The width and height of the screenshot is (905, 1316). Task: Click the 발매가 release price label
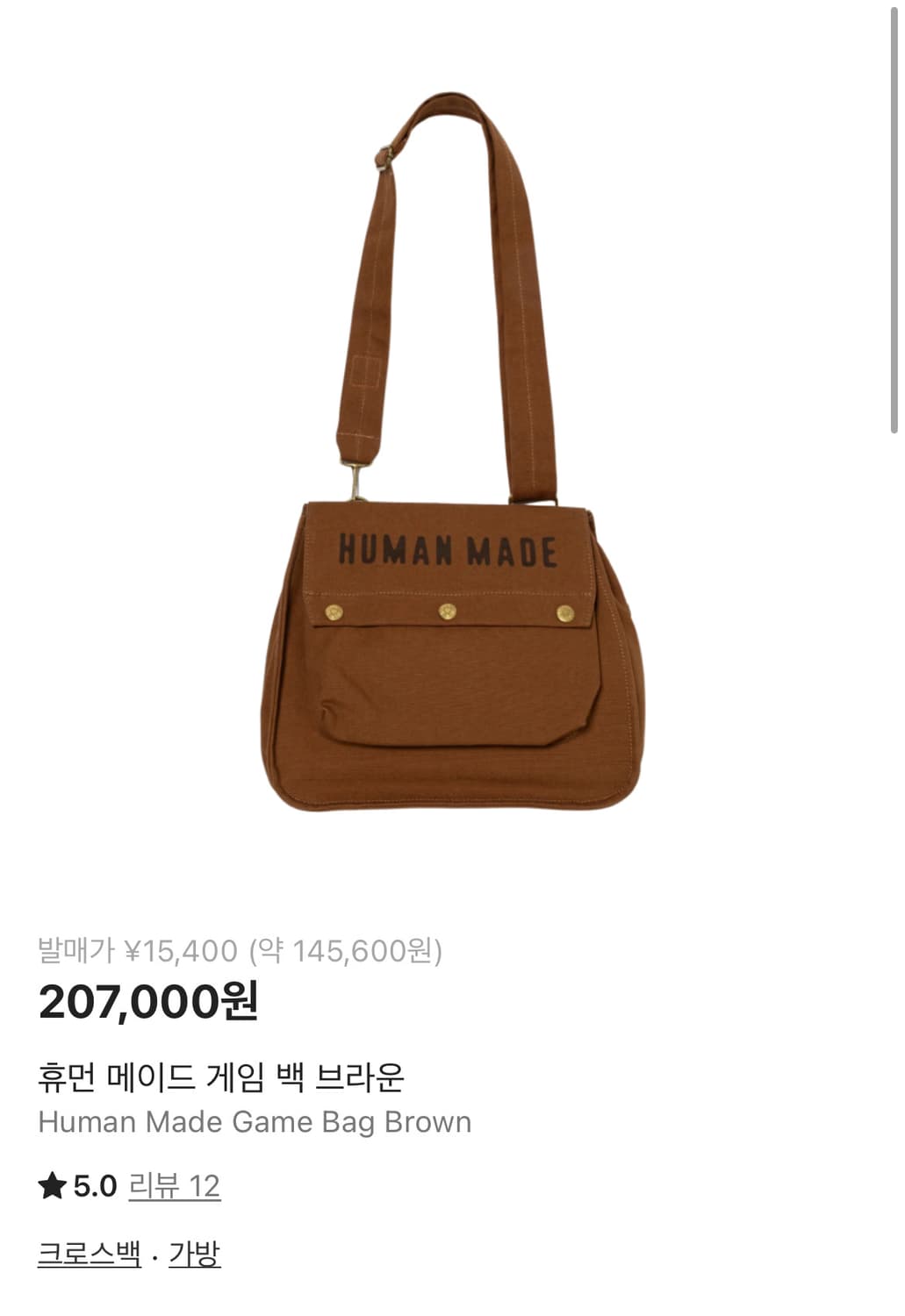click(x=76, y=949)
